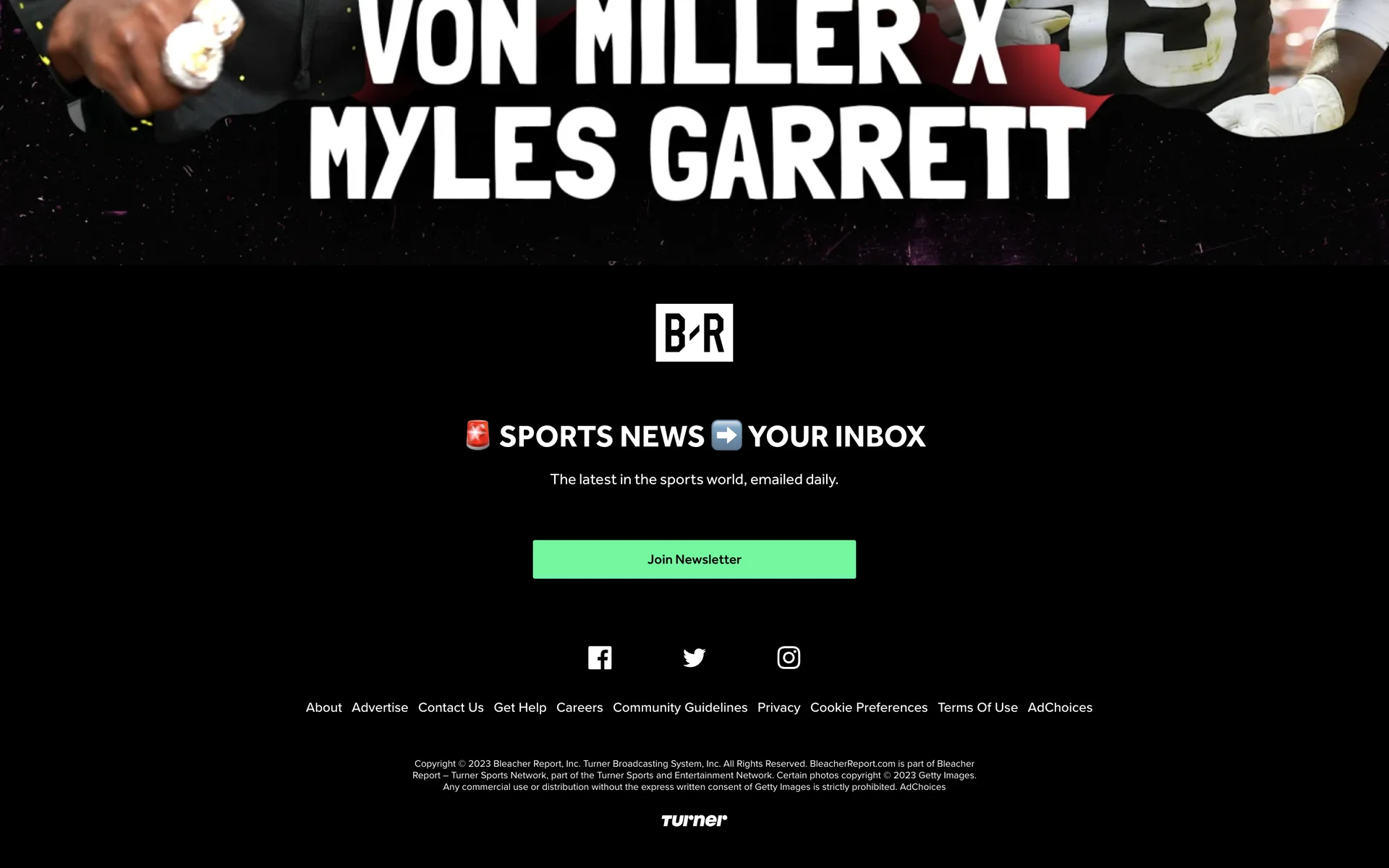Read the Community Guidelines
1389x868 pixels.
point(680,707)
